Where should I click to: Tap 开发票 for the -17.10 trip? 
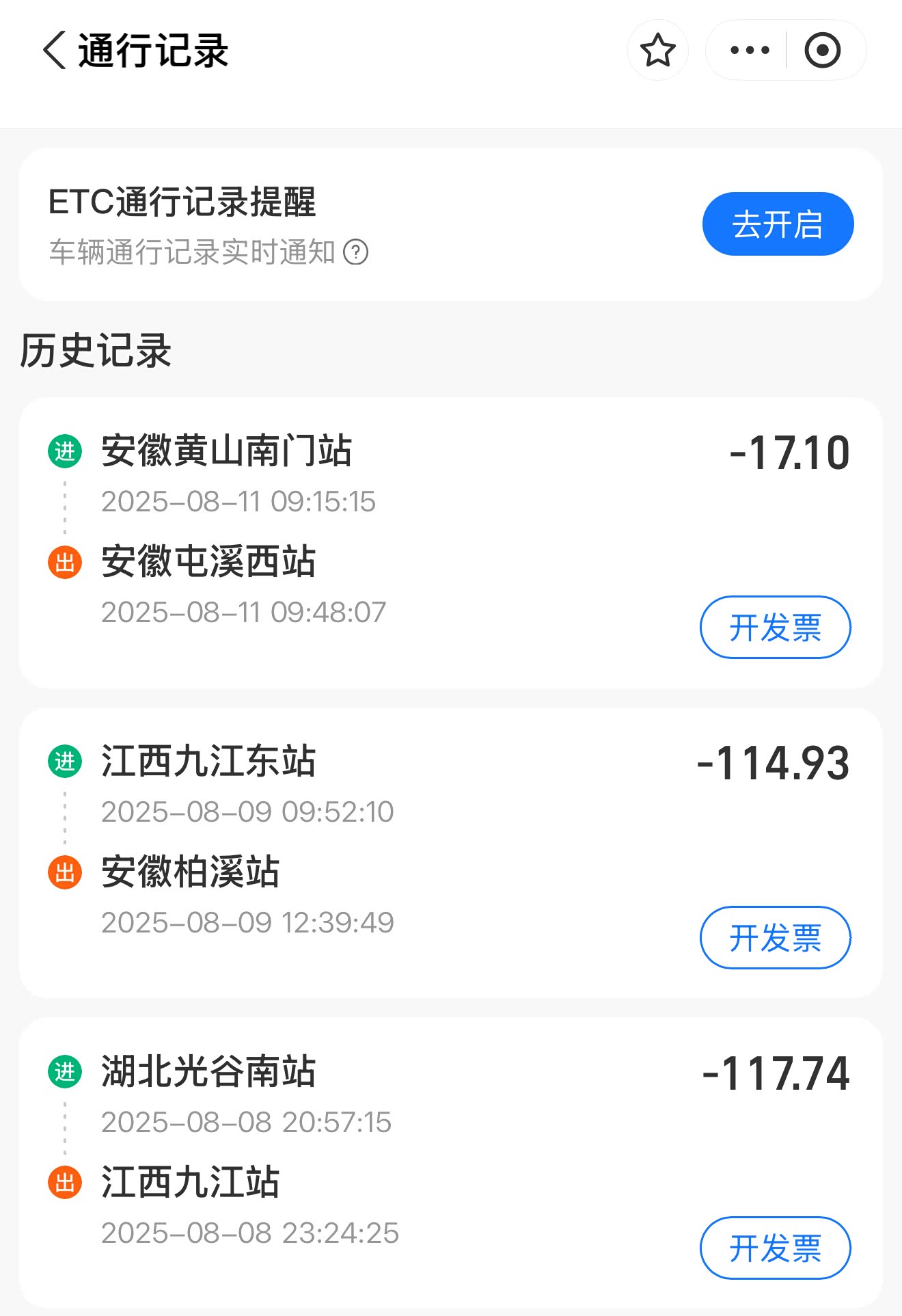(775, 627)
